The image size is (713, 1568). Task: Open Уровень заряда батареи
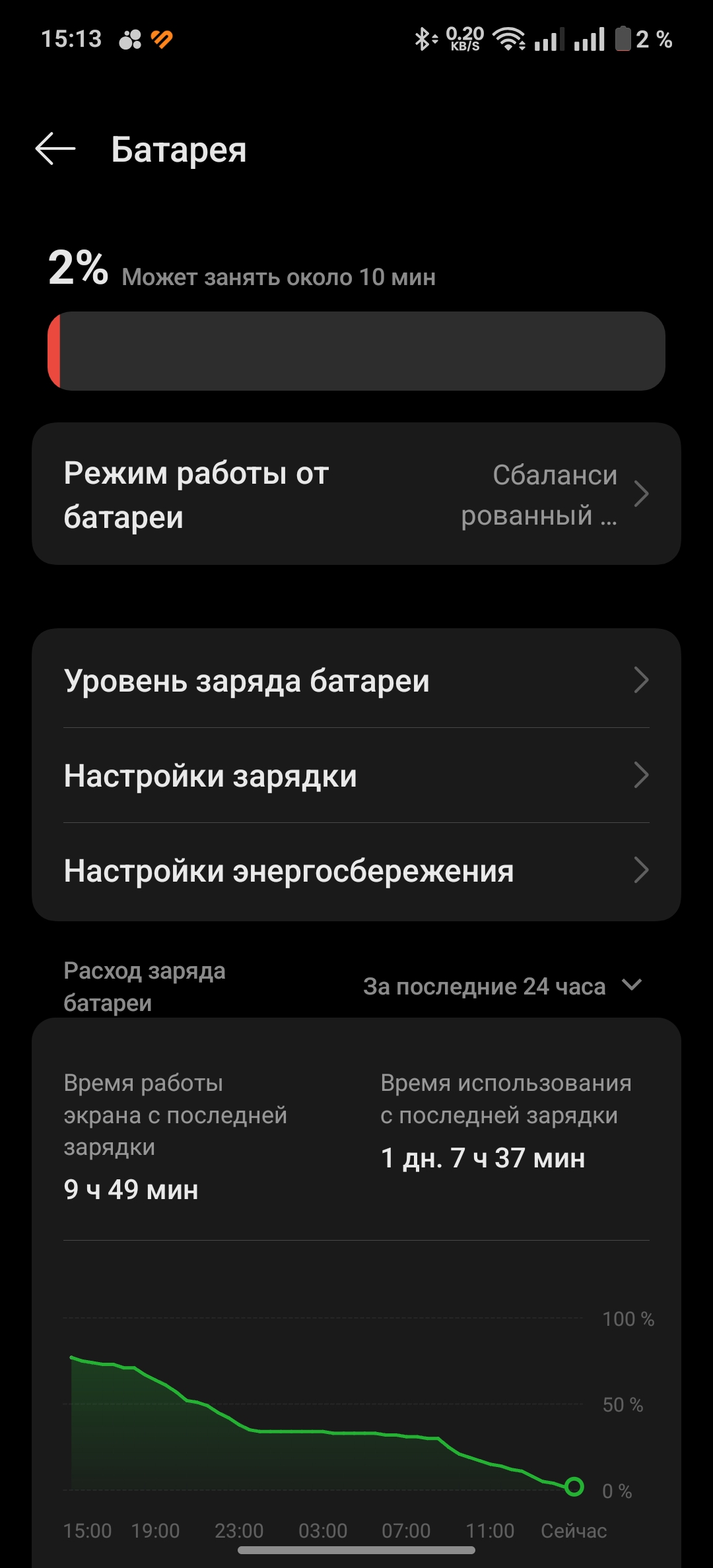click(356, 680)
